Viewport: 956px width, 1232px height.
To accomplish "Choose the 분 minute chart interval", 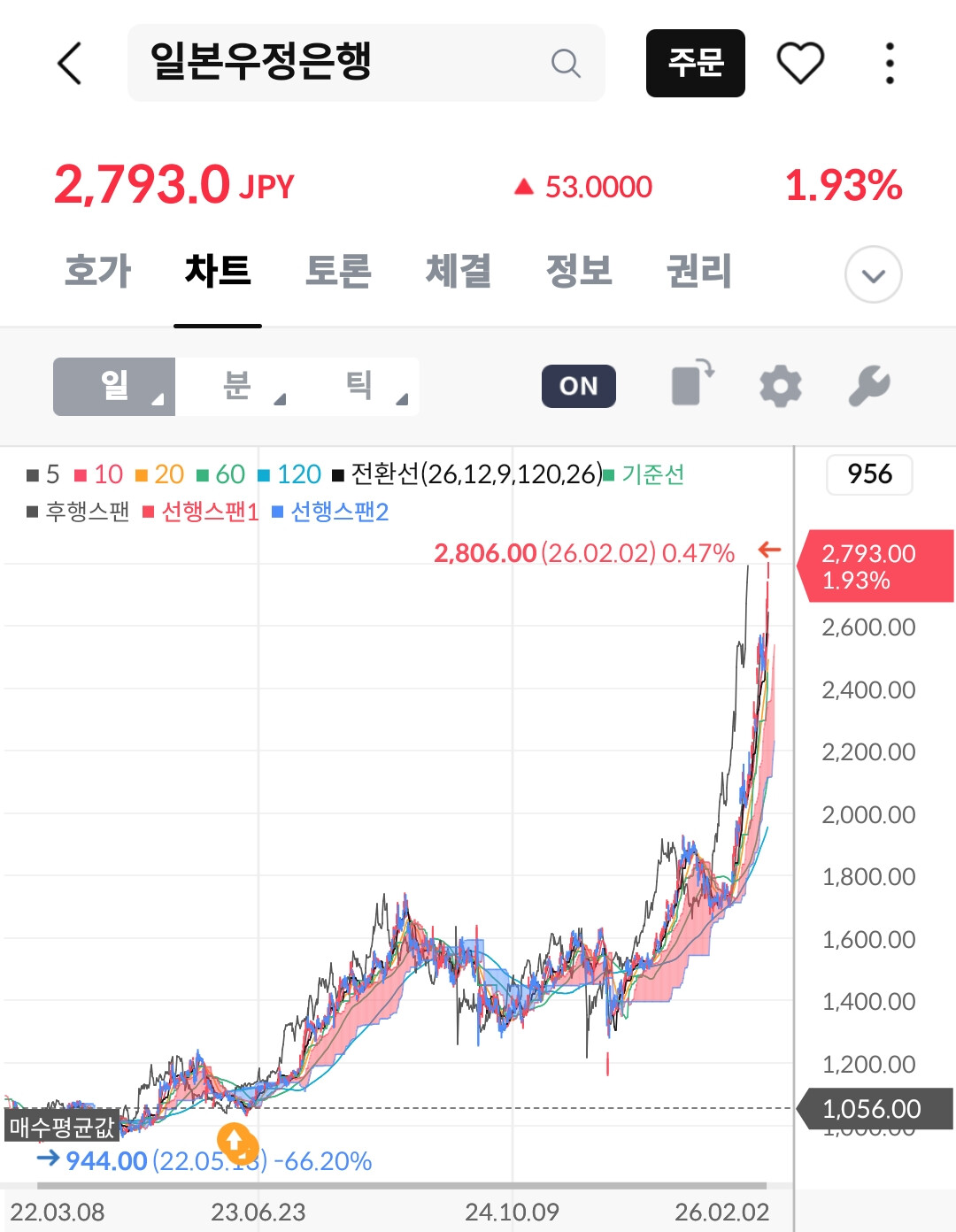I will pyautogui.click(x=236, y=387).
